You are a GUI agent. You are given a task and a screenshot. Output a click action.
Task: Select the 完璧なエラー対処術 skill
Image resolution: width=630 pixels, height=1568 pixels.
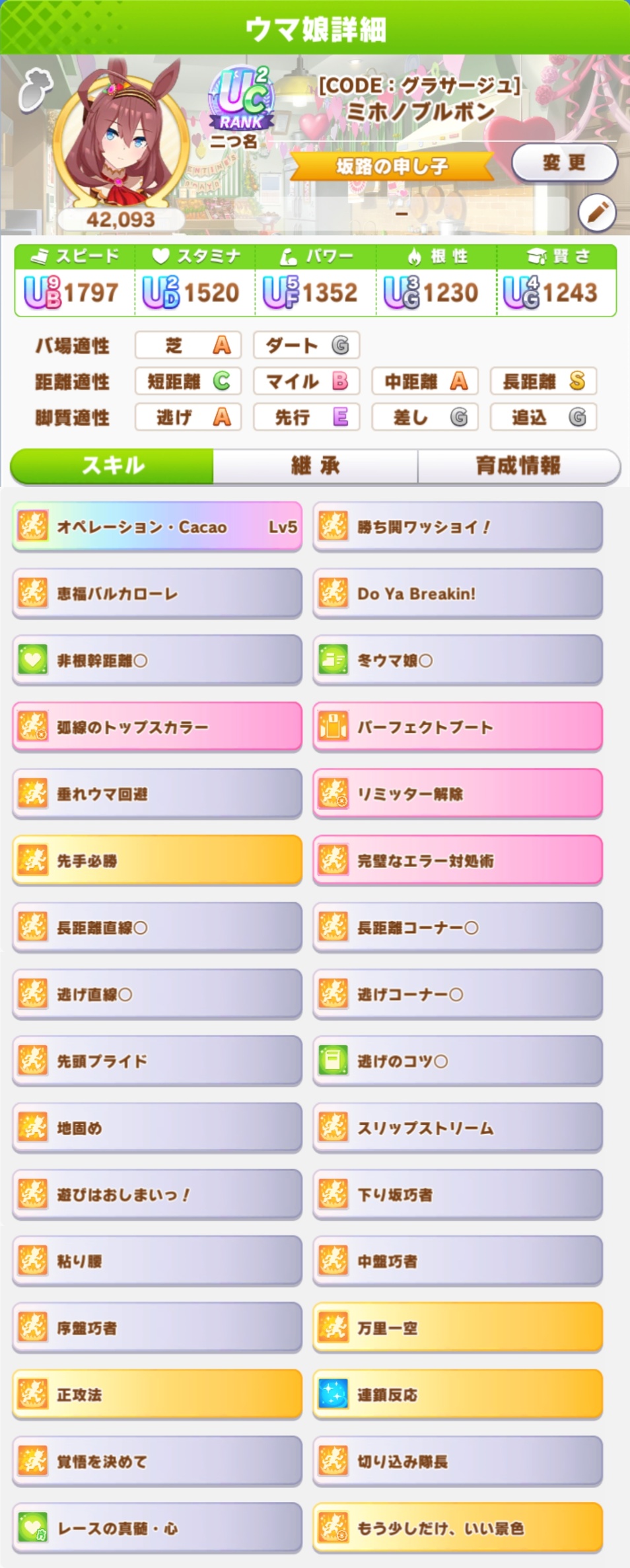(x=458, y=861)
